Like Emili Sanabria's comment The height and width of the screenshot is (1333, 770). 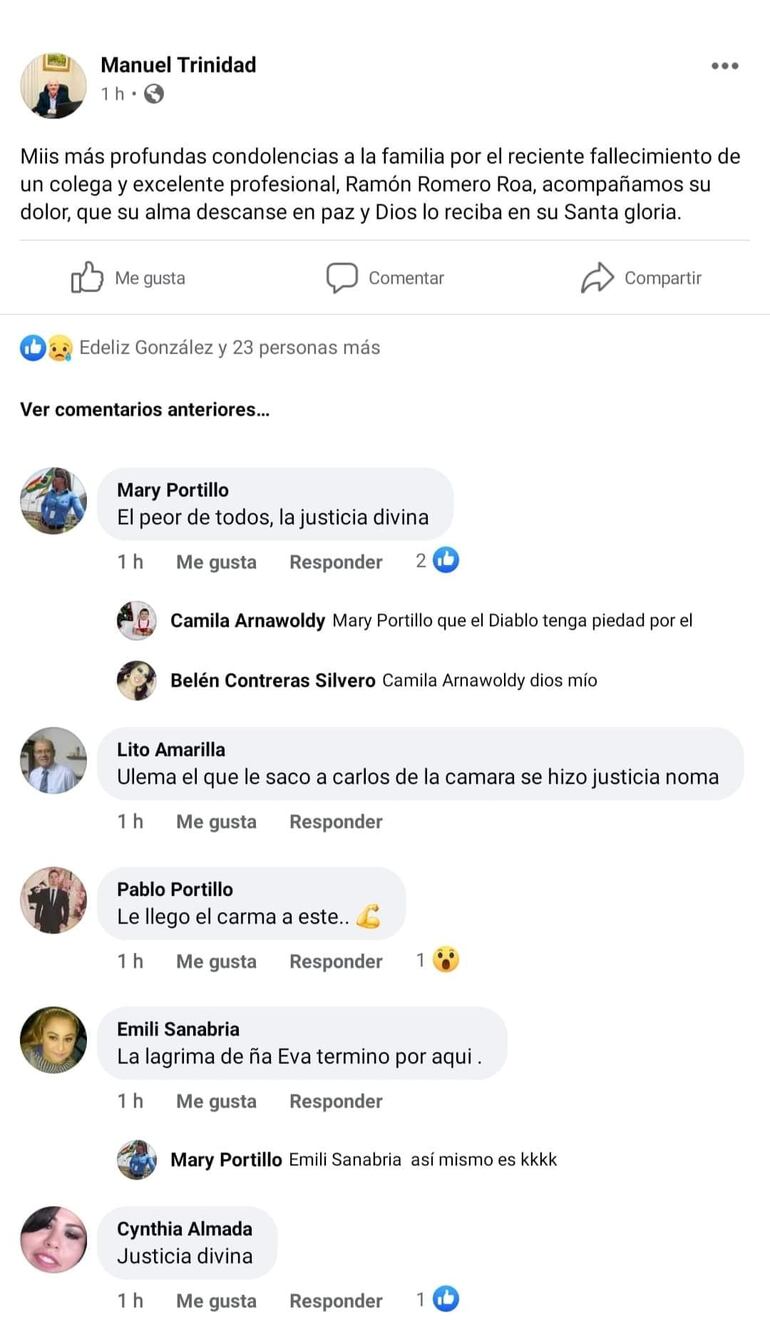coord(216,1102)
